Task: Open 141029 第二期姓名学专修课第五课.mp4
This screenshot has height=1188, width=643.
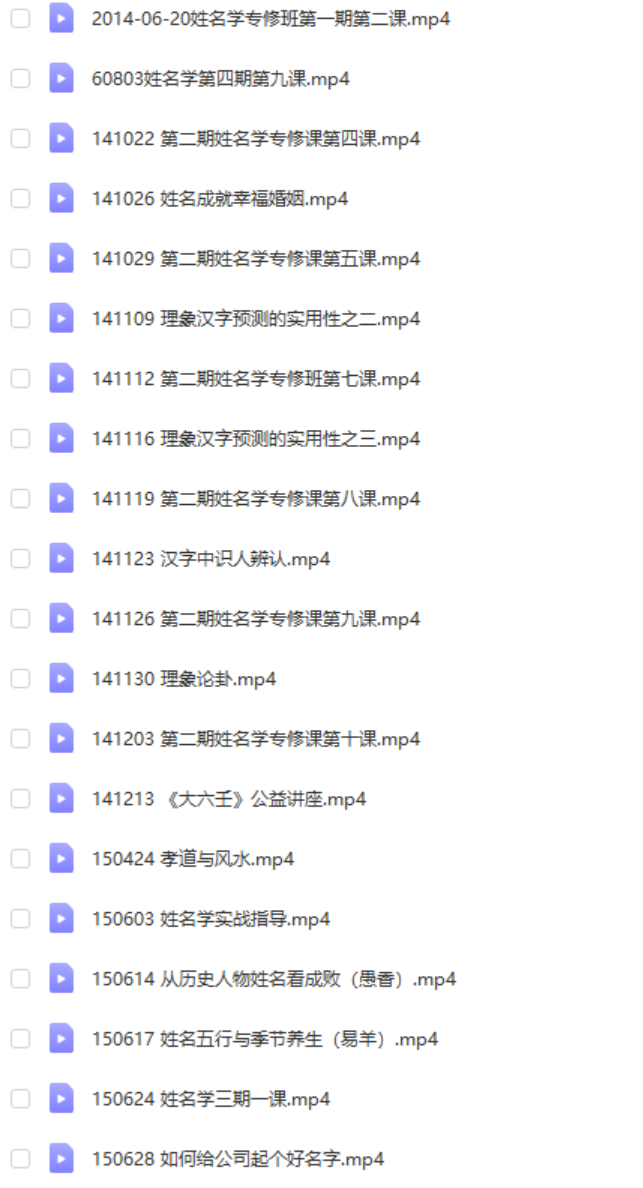Action: tap(255, 259)
